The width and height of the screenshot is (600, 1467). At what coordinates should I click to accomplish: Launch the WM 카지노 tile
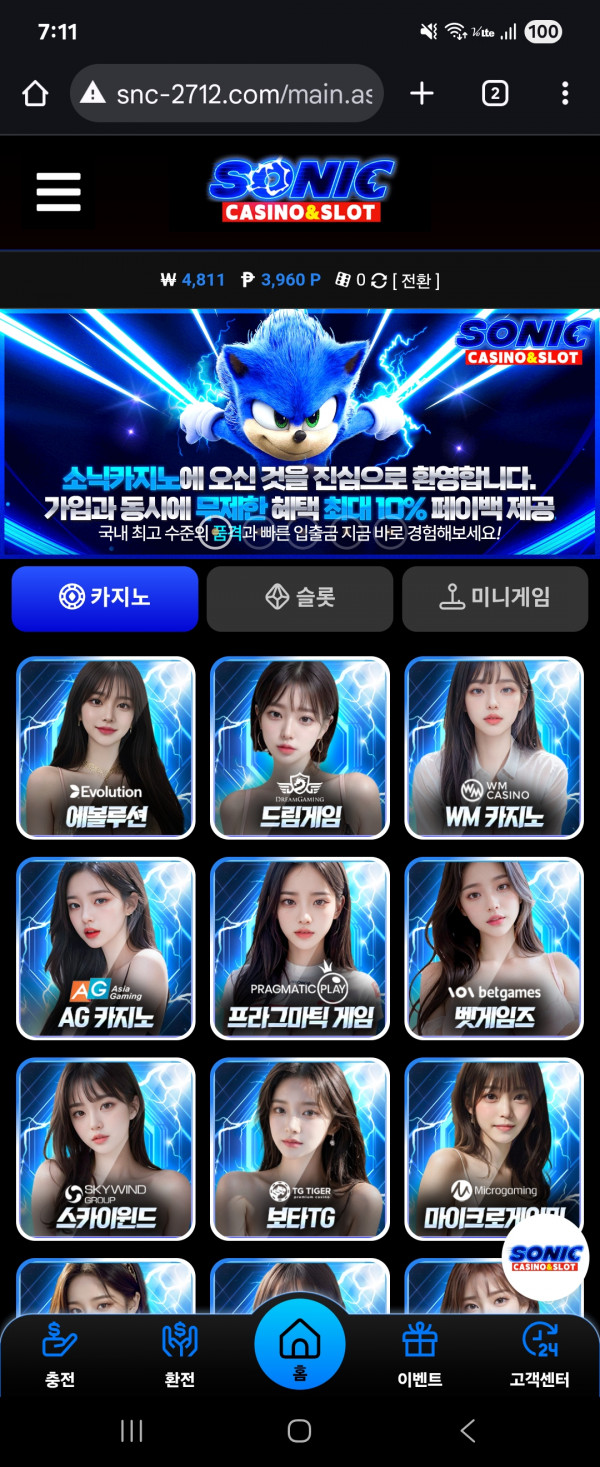(x=494, y=747)
